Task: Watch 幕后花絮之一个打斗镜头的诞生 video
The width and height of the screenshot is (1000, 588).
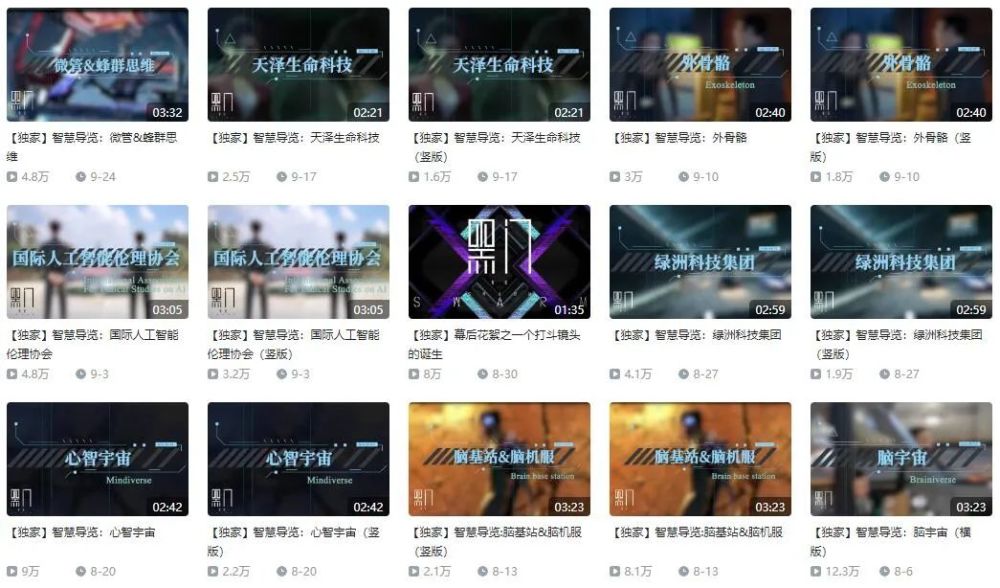Action: click(x=499, y=262)
